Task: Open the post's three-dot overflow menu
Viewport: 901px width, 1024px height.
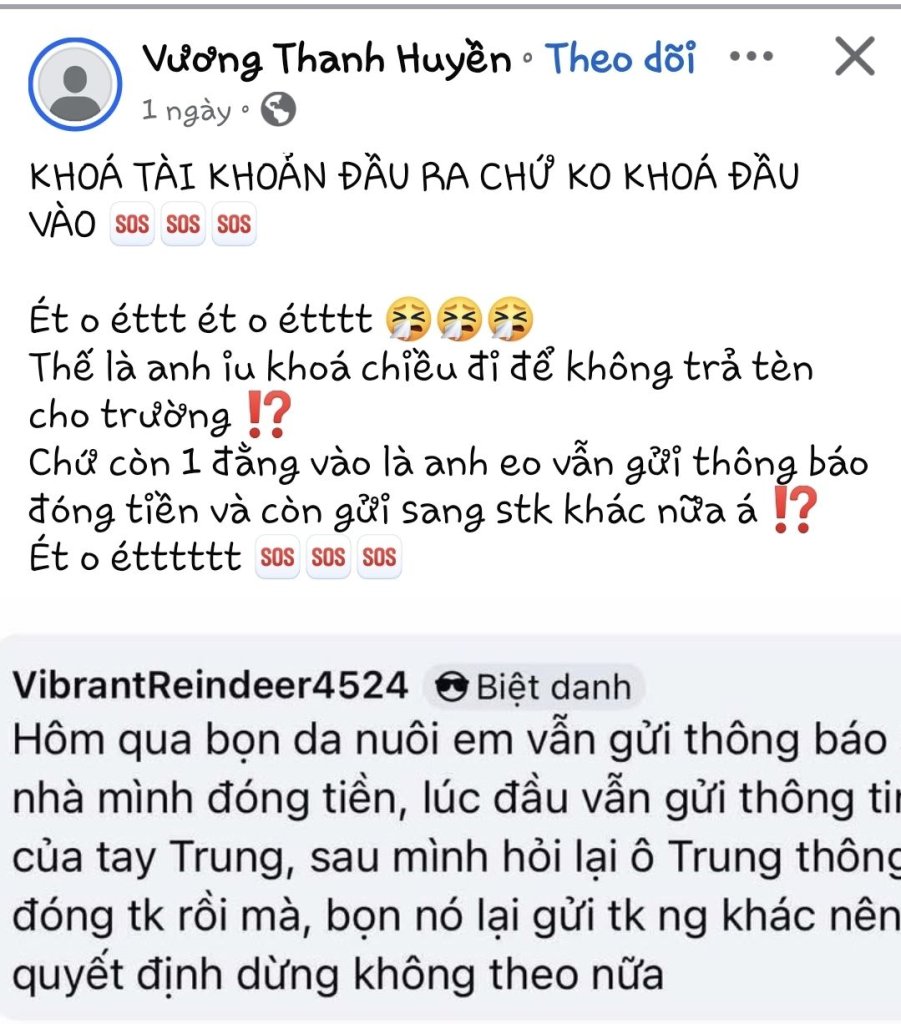Action: pos(751,58)
